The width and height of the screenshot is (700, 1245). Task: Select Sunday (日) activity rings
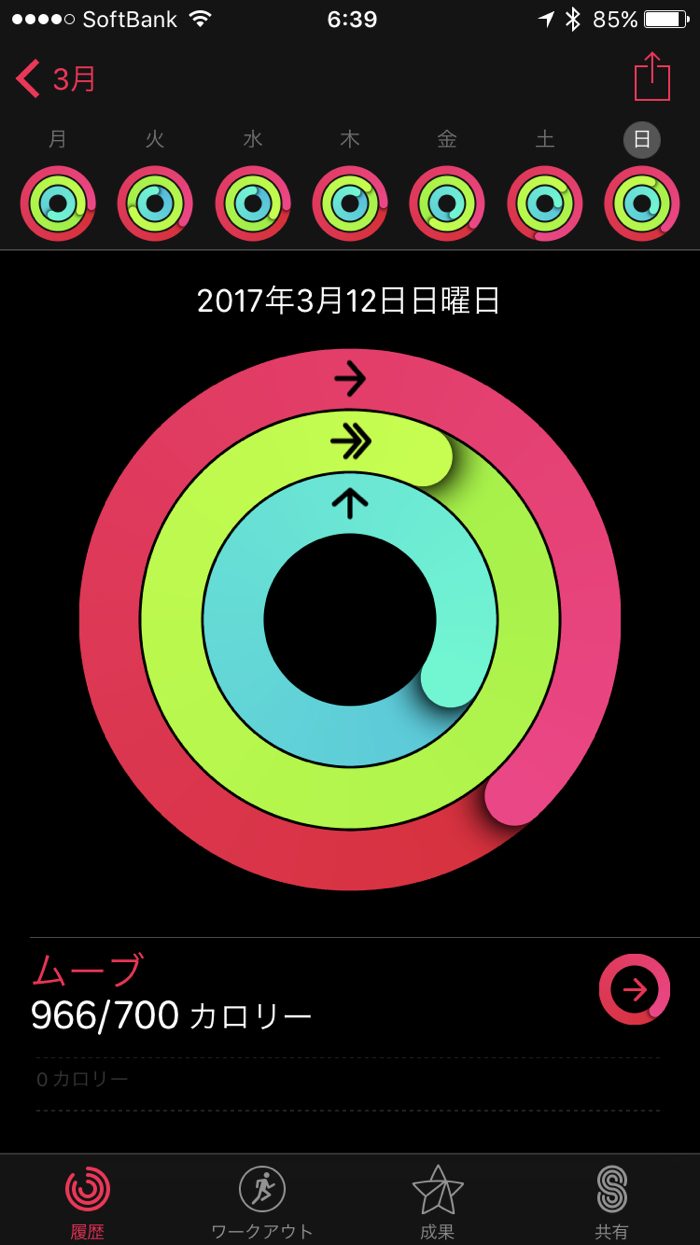point(642,204)
